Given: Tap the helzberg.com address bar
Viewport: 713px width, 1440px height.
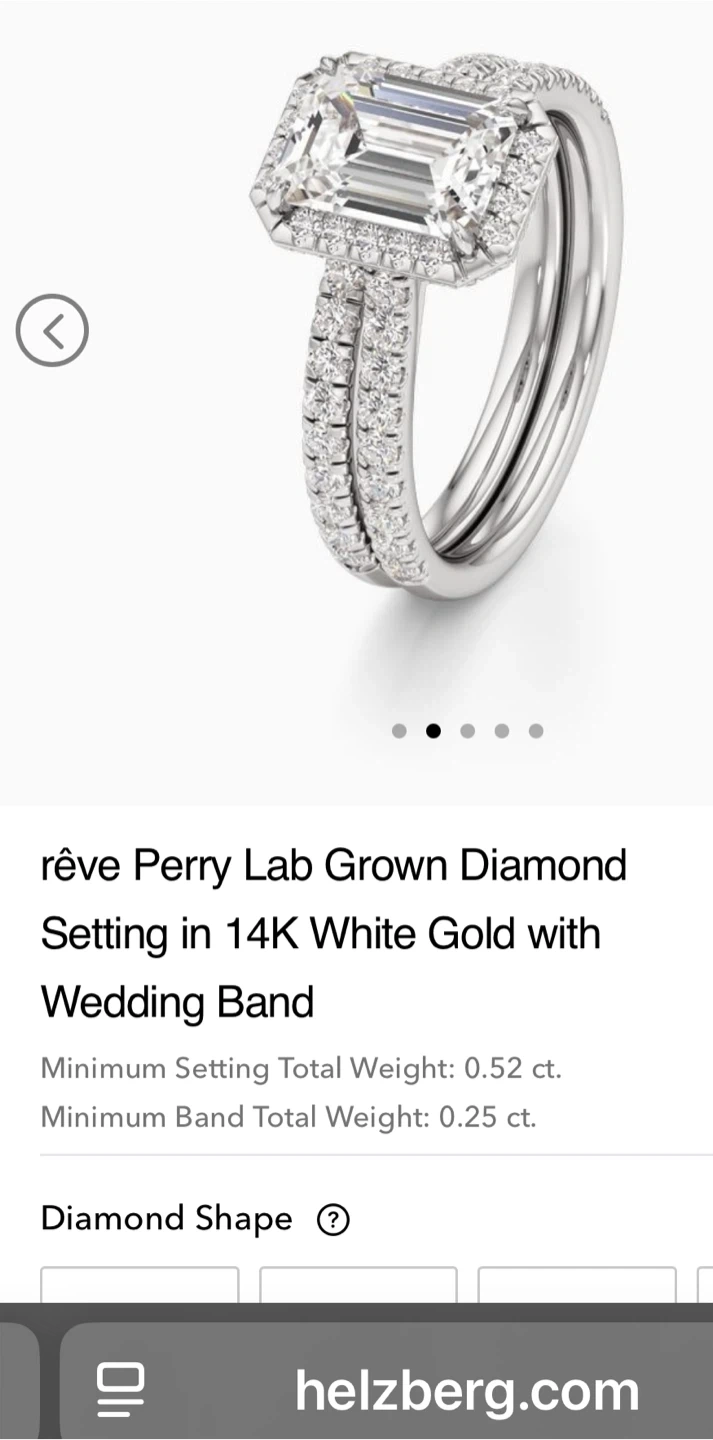Looking at the screenshot, I should click(466, 1391).
